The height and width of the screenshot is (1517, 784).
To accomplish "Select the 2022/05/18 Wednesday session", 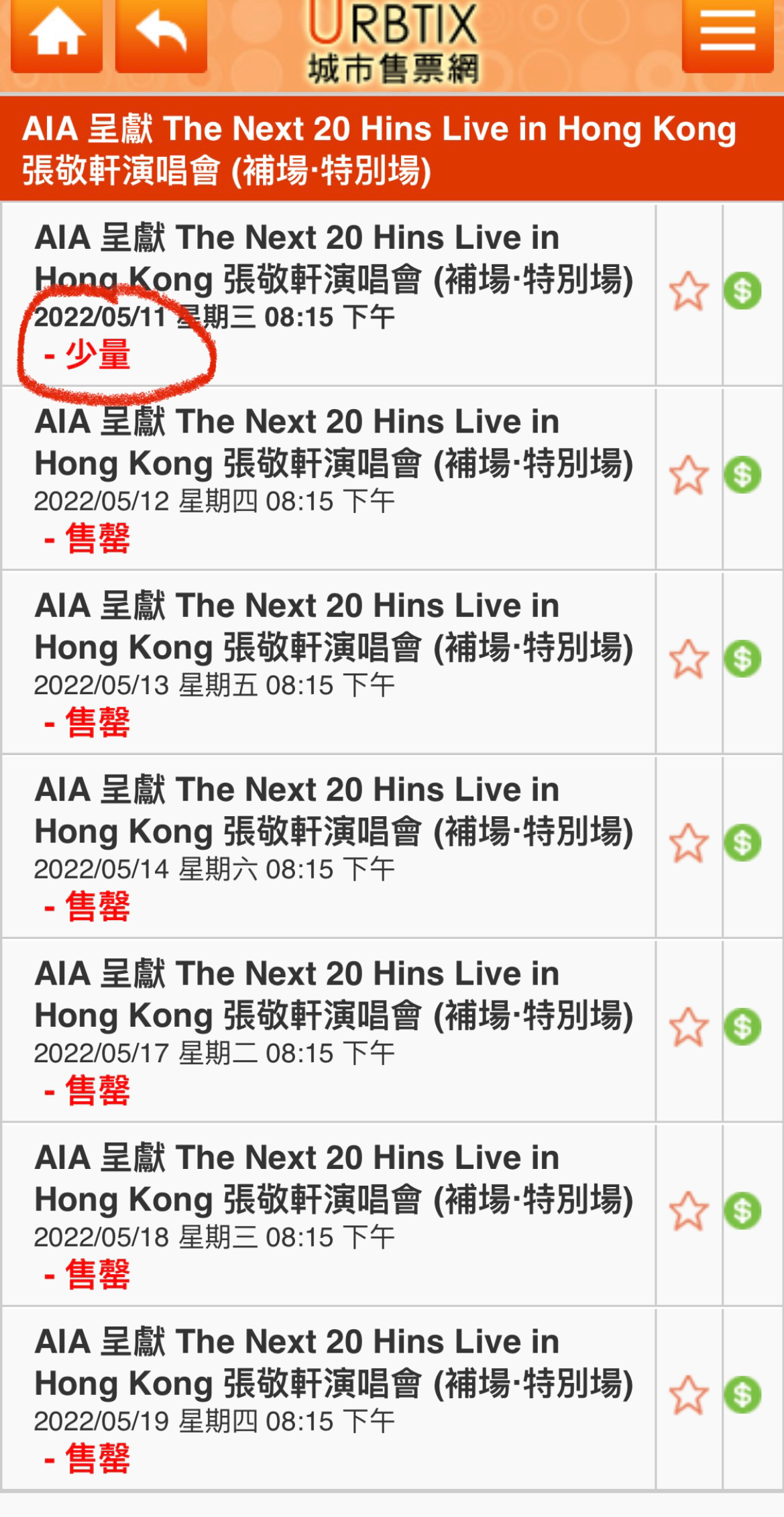I will click(x=329, y=1215).
